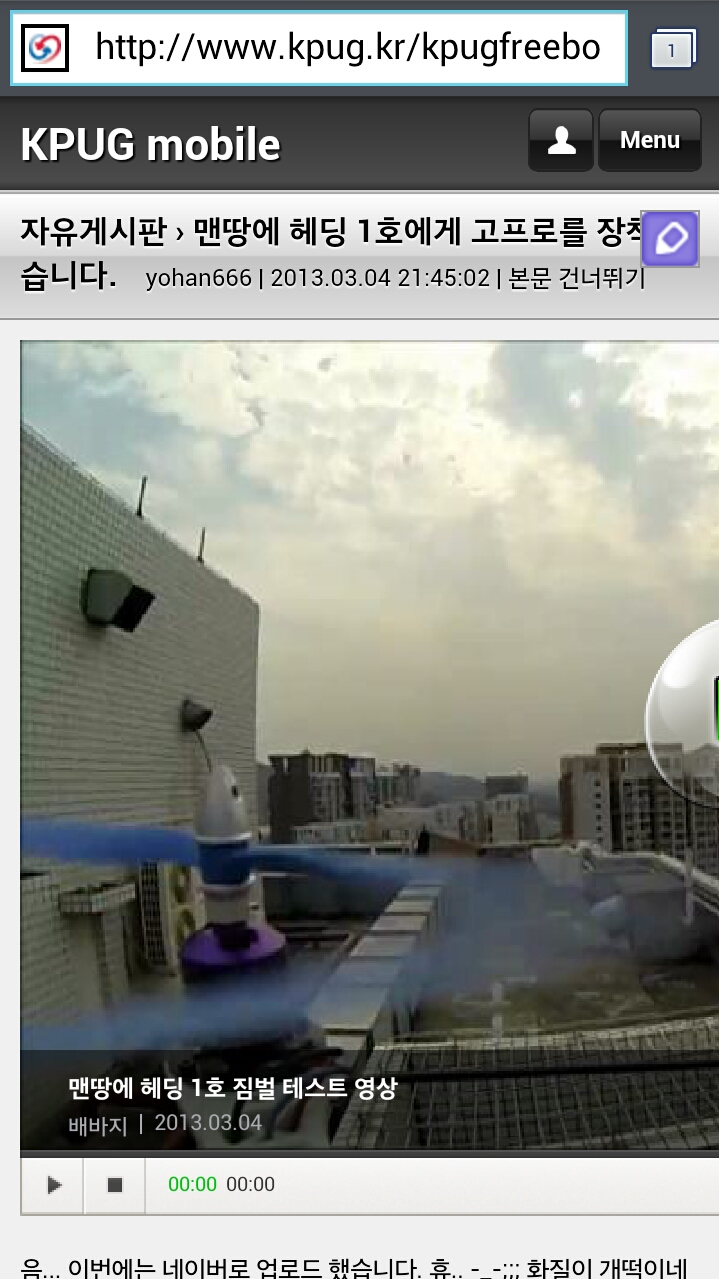Viewport: 719px width, 1279px height.
Task: Open the browser tabs switcher
Action: (x=672, y=48)
